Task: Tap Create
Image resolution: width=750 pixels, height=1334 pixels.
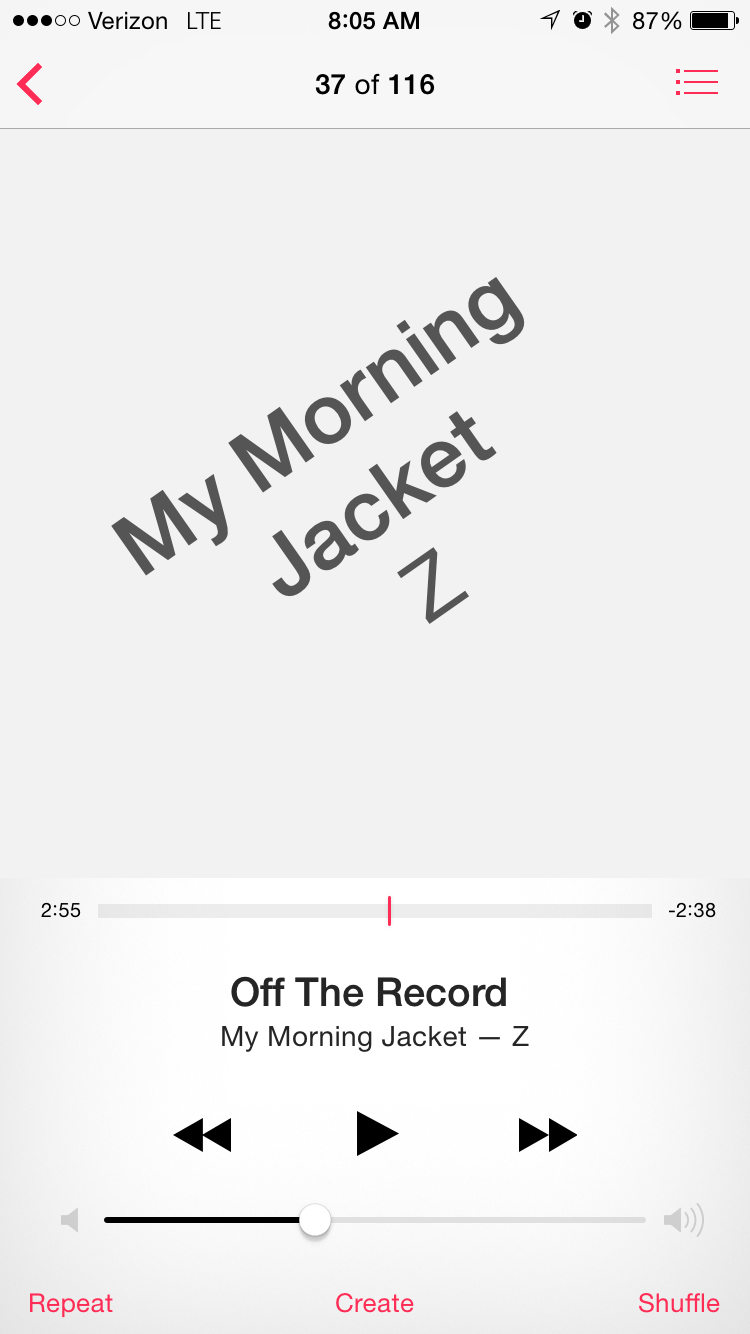Action: 375,1303
